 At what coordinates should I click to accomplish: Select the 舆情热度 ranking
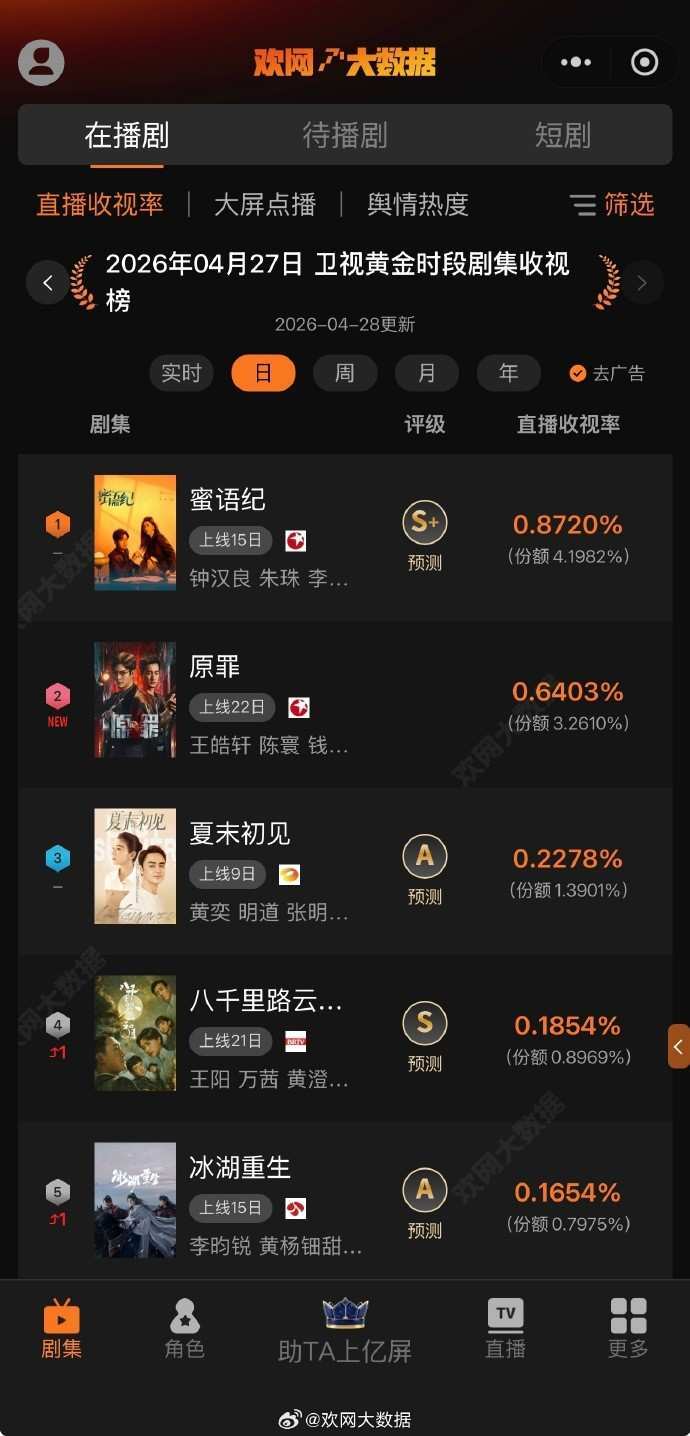(x=418, y=205)
